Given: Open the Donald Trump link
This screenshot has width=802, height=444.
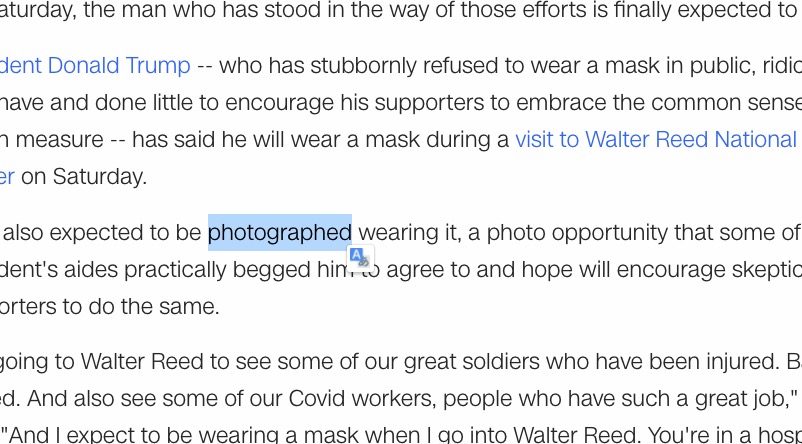Looking at the screenshot, I should [x=110, y=66].
